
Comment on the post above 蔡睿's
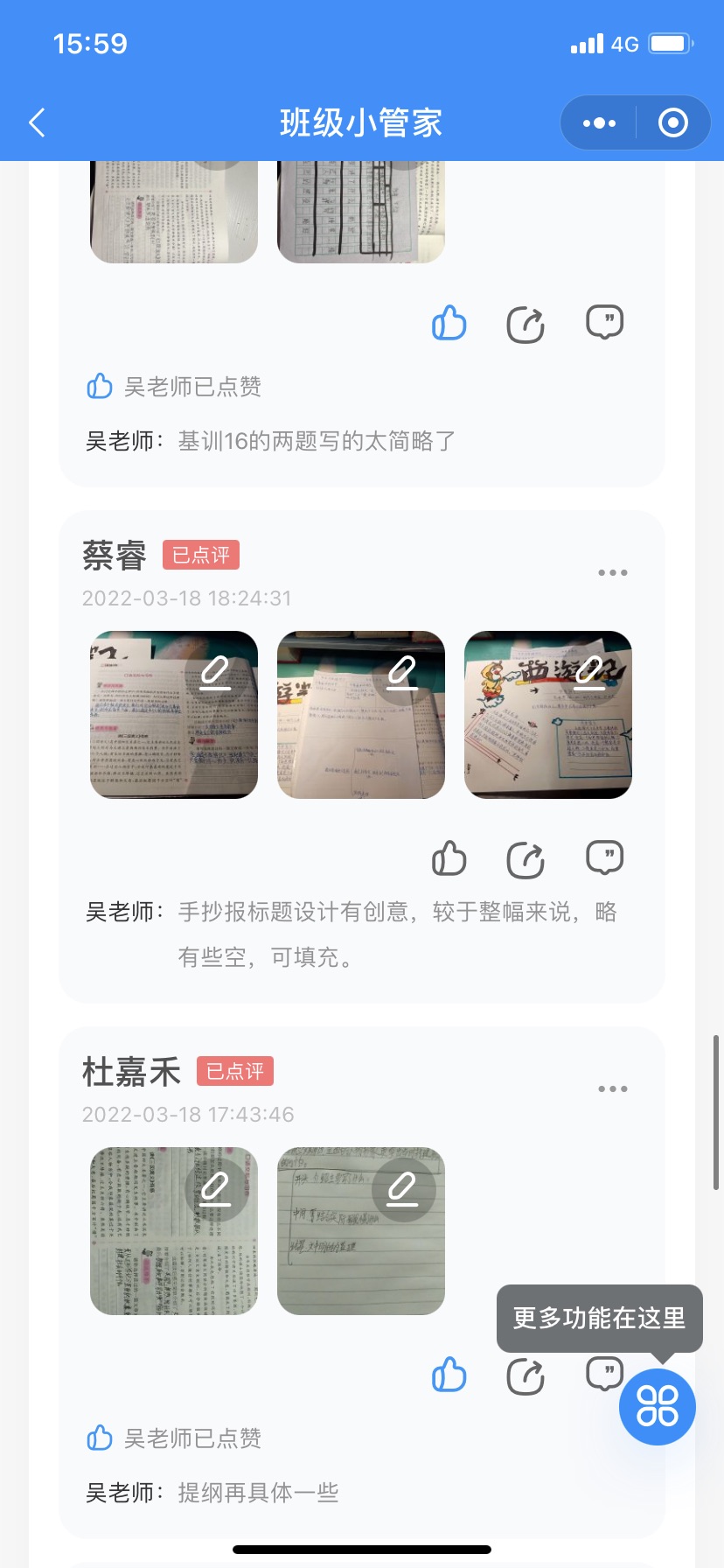coord(604,322)
